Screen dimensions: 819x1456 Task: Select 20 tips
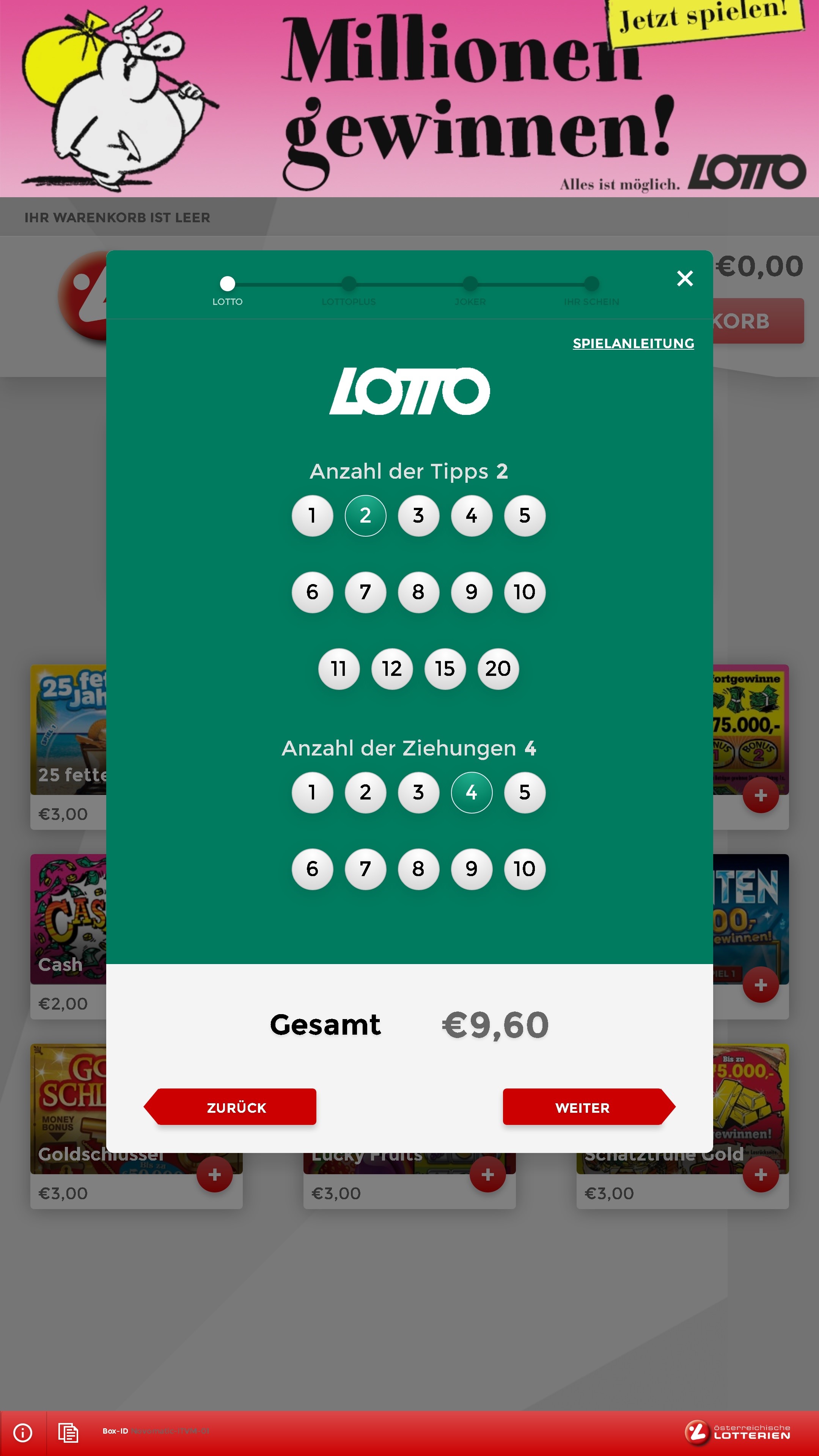click(x=498, y=669)
